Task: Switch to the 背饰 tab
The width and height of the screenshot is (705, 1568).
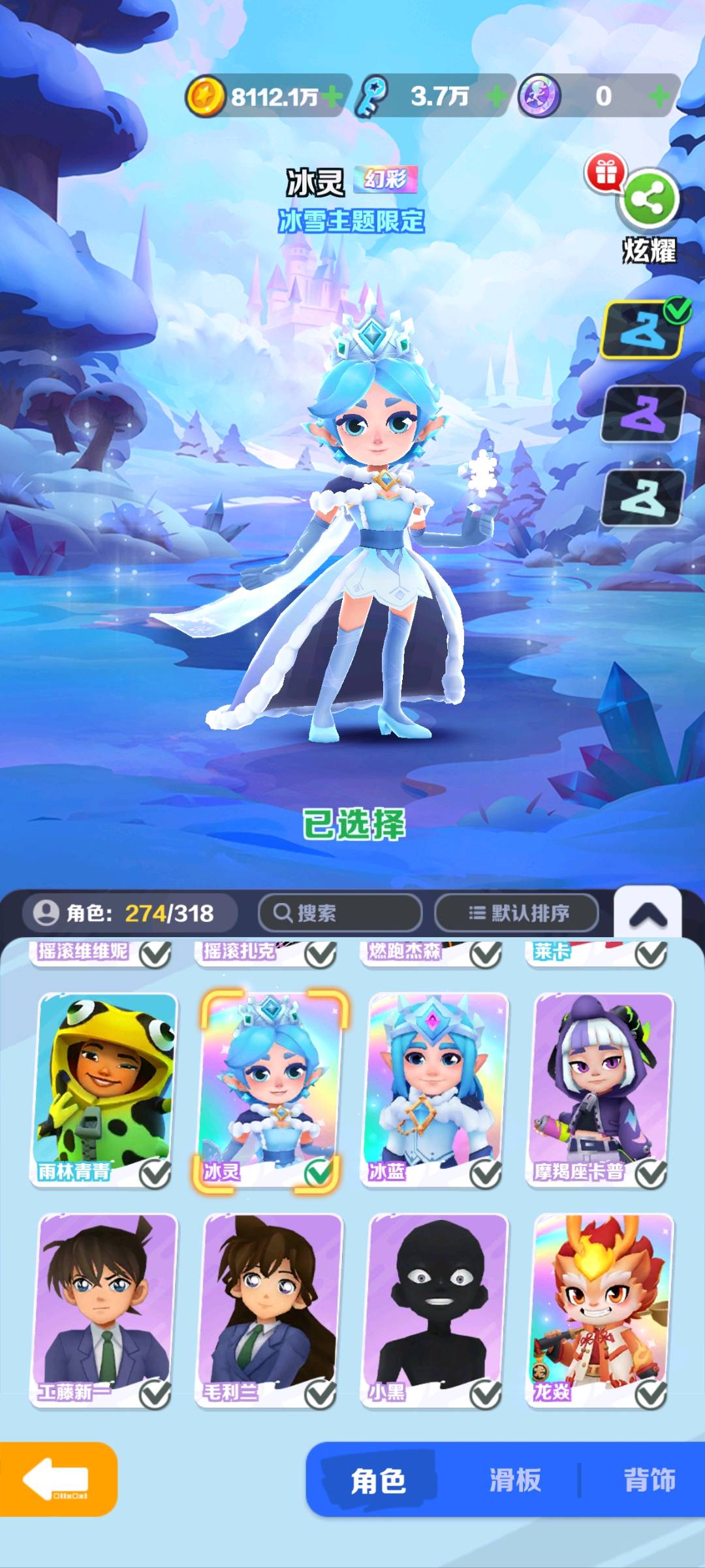Action: pyautogui.click(x=649, y=1480)
